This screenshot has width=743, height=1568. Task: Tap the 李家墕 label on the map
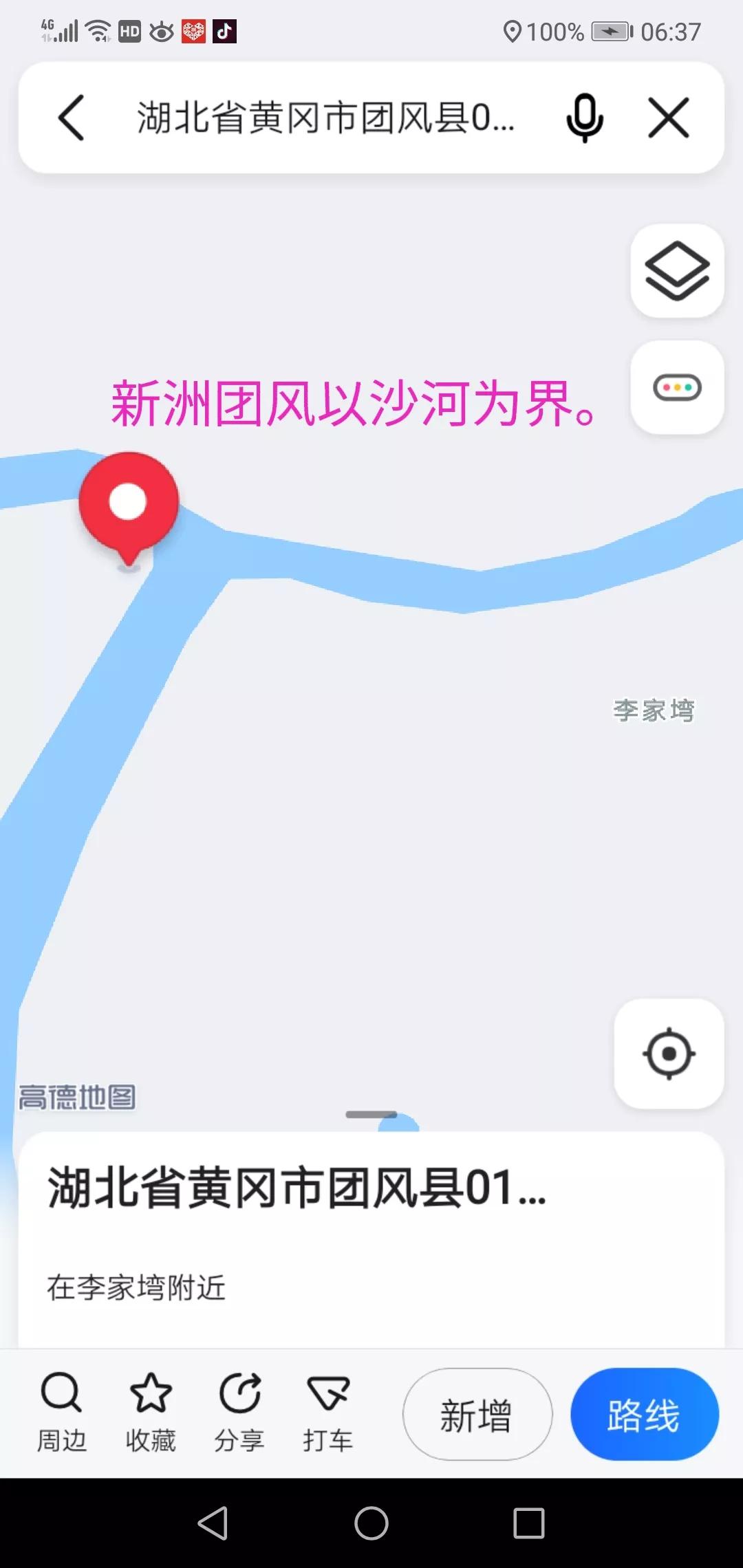pos(654,710)
